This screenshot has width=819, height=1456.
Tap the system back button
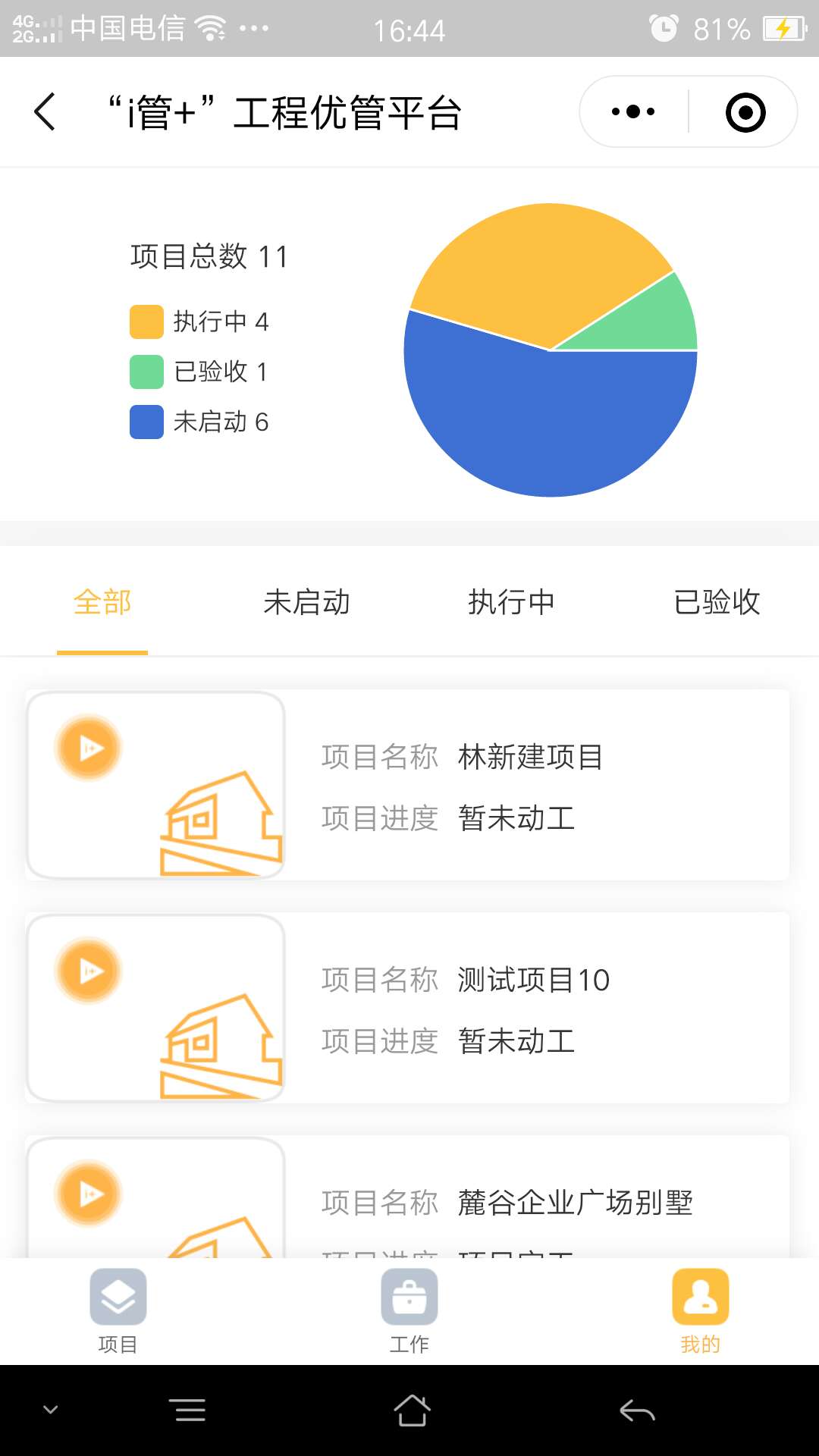[637, 1410]
